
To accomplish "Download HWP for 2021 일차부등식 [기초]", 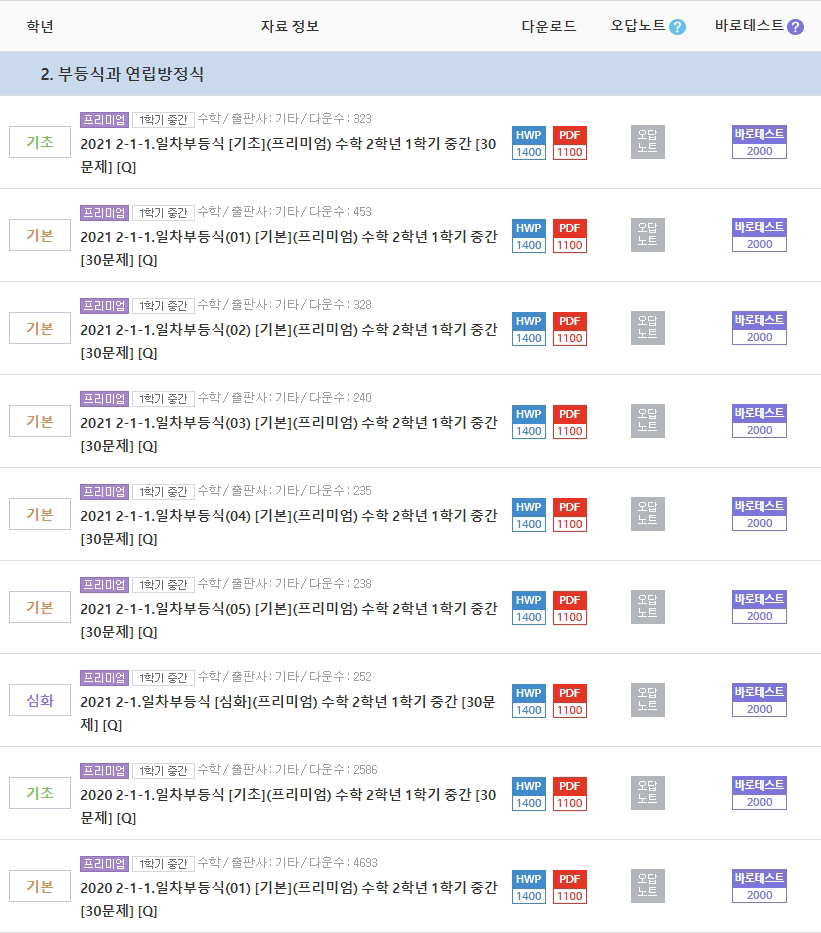I will tap(529, 142).
